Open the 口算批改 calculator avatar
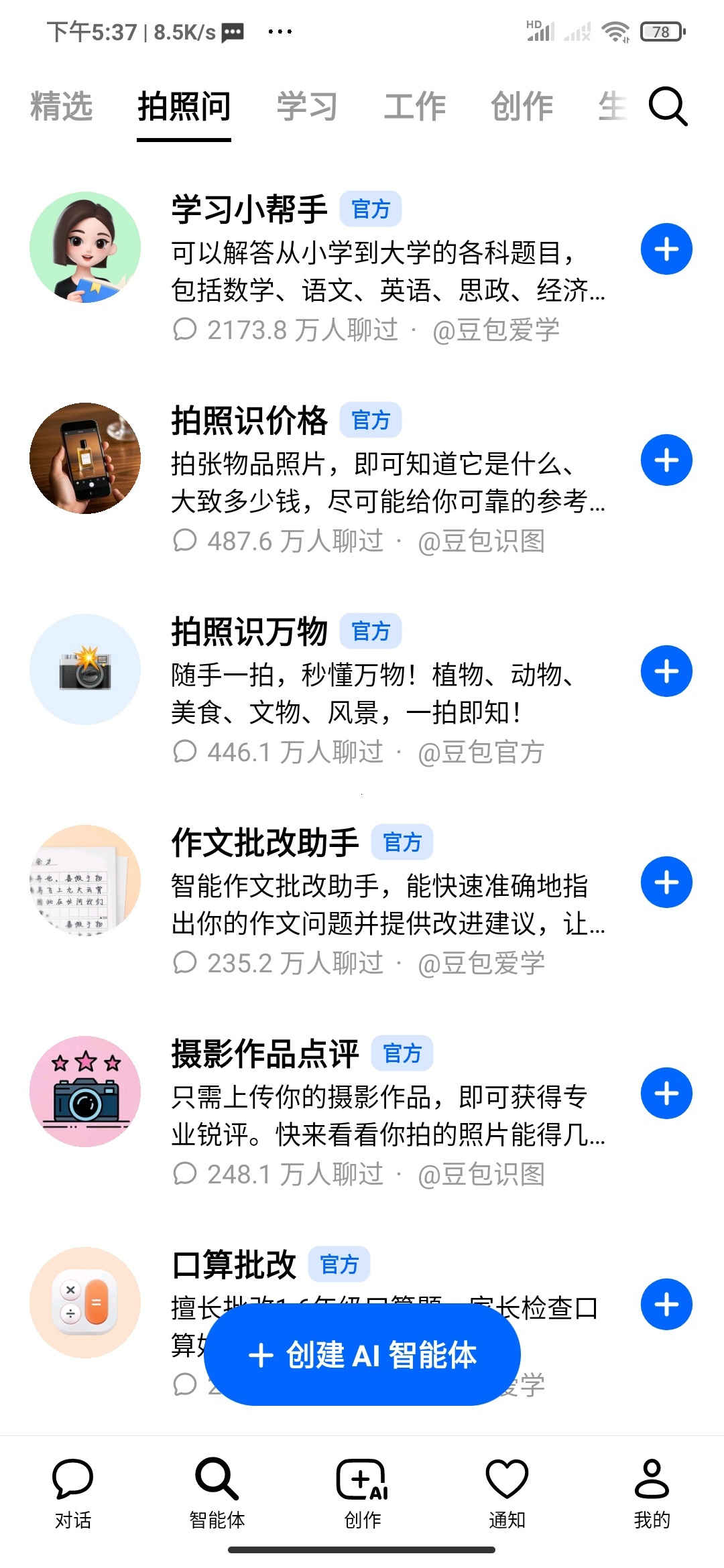This screenshot has width=724, height=1568. coord(84,1304)
